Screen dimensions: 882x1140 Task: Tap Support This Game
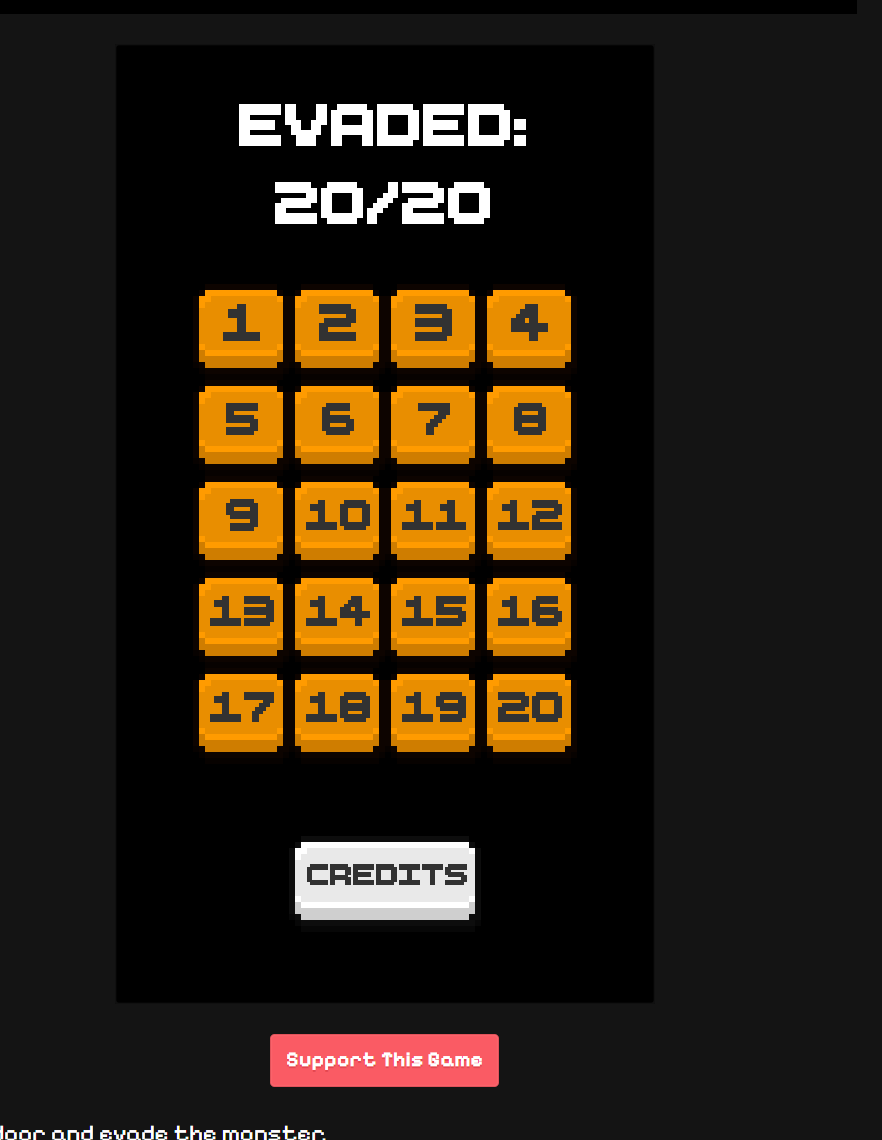click(x=384, y=1060)
